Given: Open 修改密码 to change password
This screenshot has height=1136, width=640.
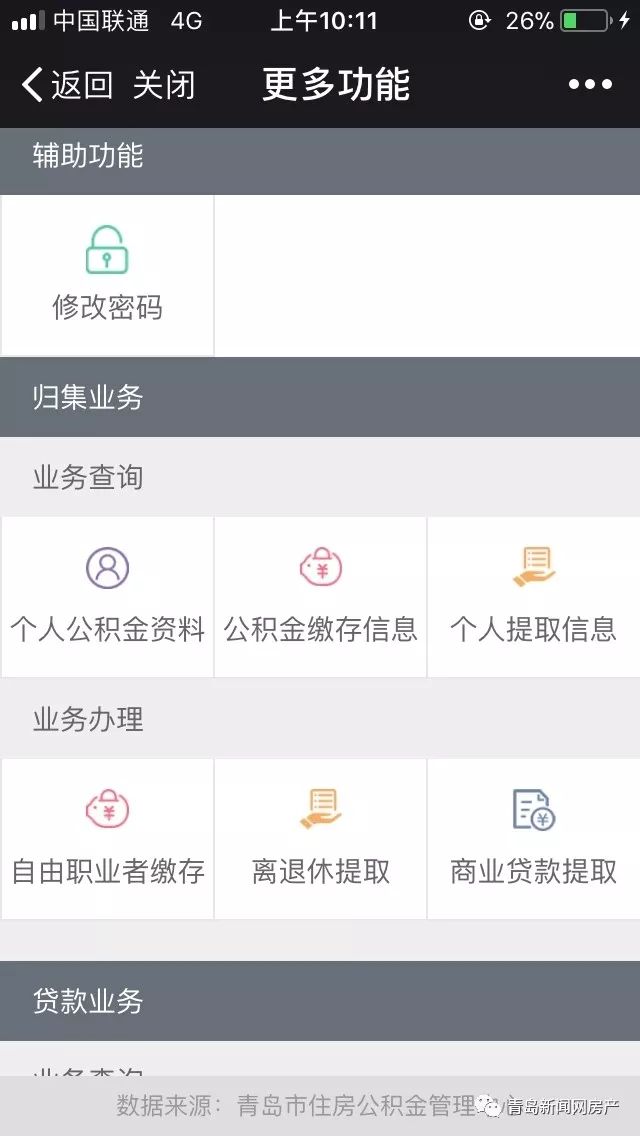Looking at the screenshot, I should (107, 275).
